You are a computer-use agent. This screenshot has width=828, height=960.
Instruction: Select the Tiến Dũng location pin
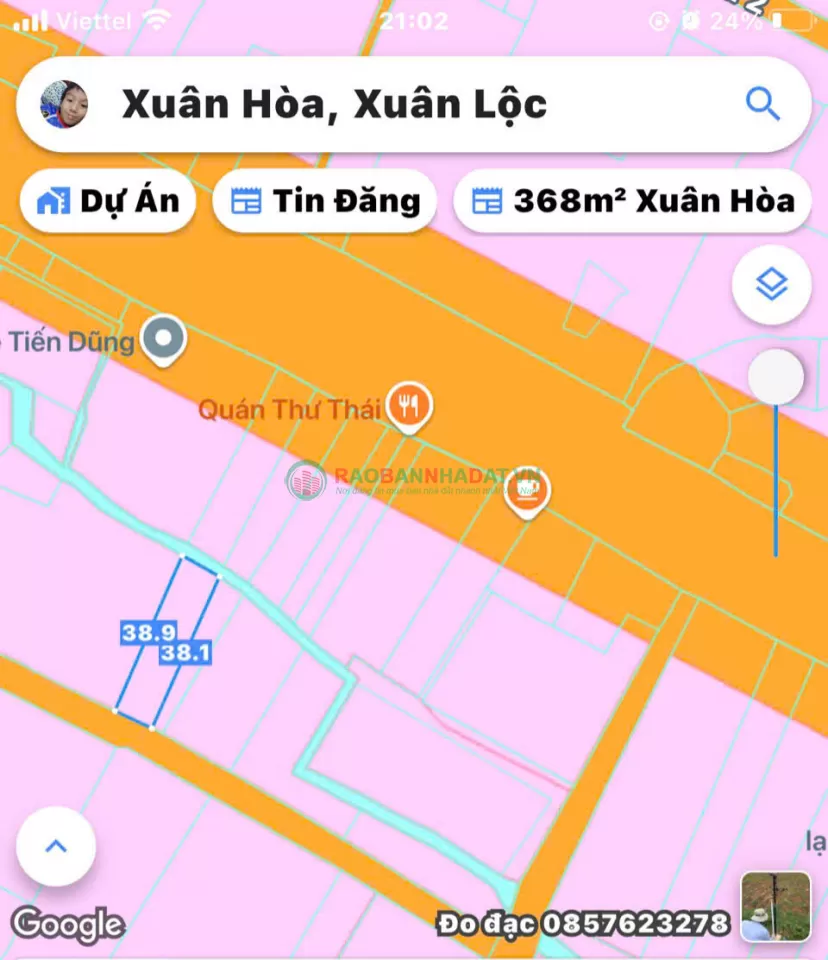[164, 340]
